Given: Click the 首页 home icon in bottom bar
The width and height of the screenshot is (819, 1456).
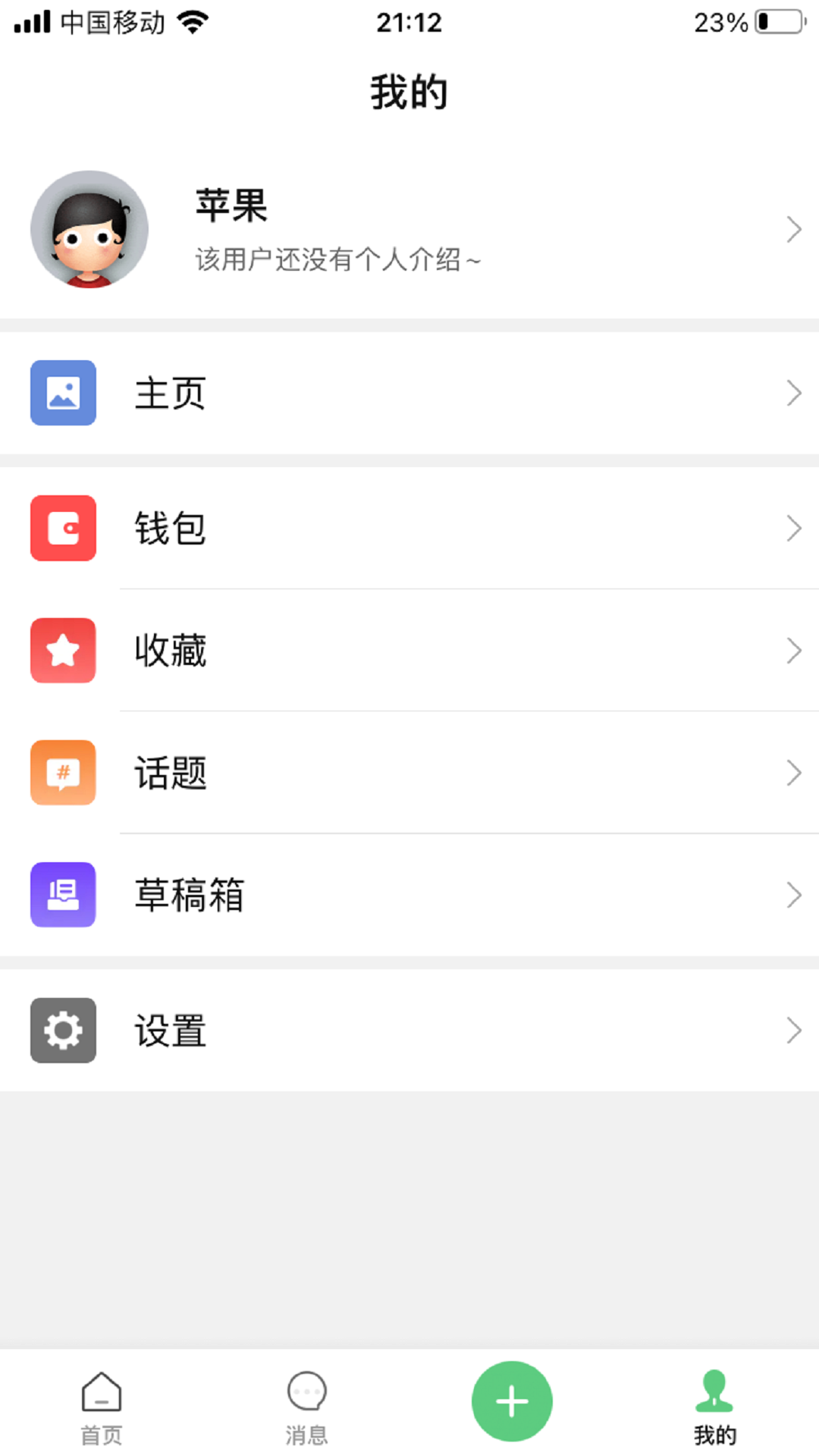Looking at the screenshot, I should click(x=102, y=1392).
